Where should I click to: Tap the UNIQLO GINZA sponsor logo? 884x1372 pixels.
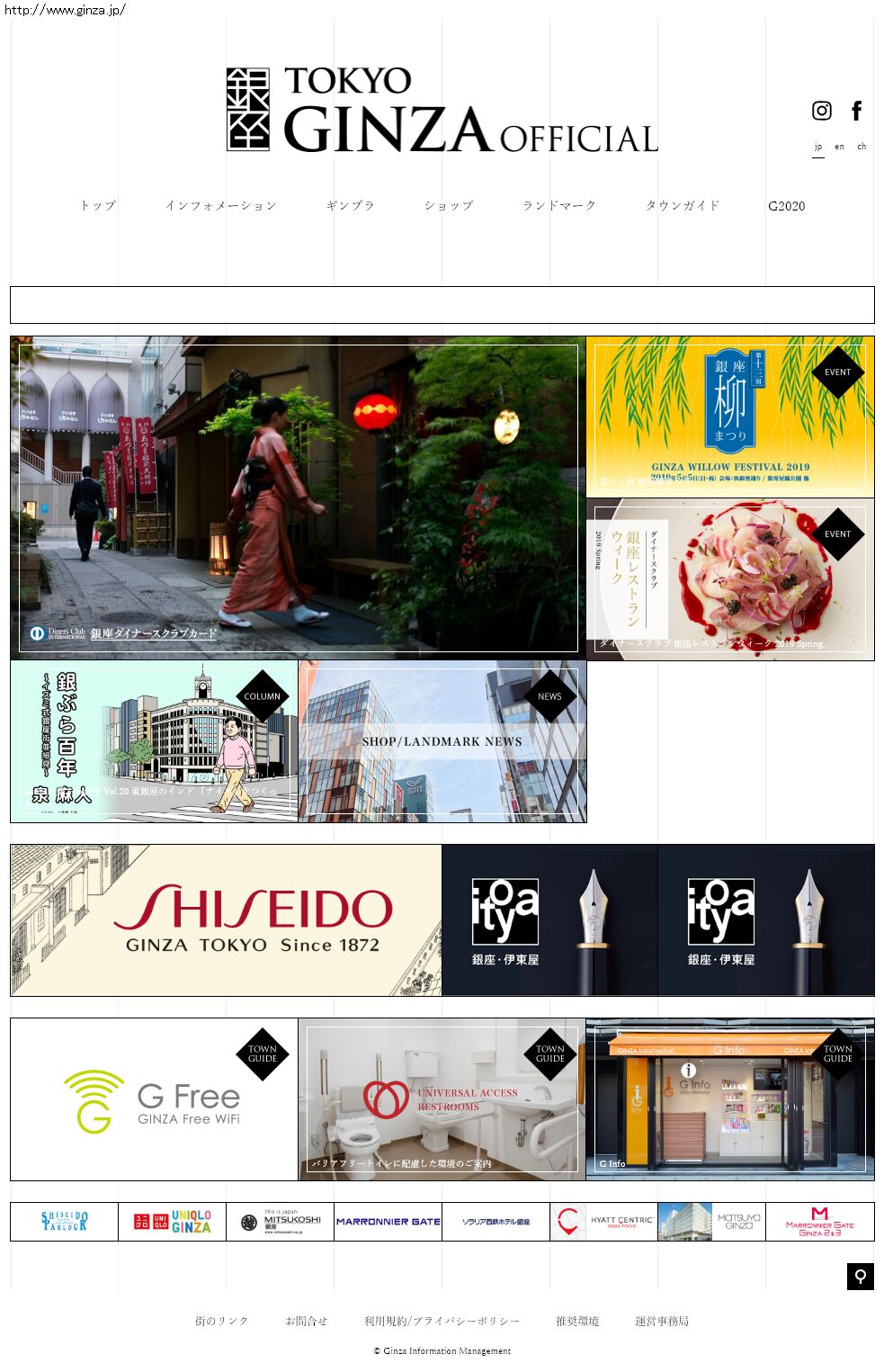(172, 1222)
